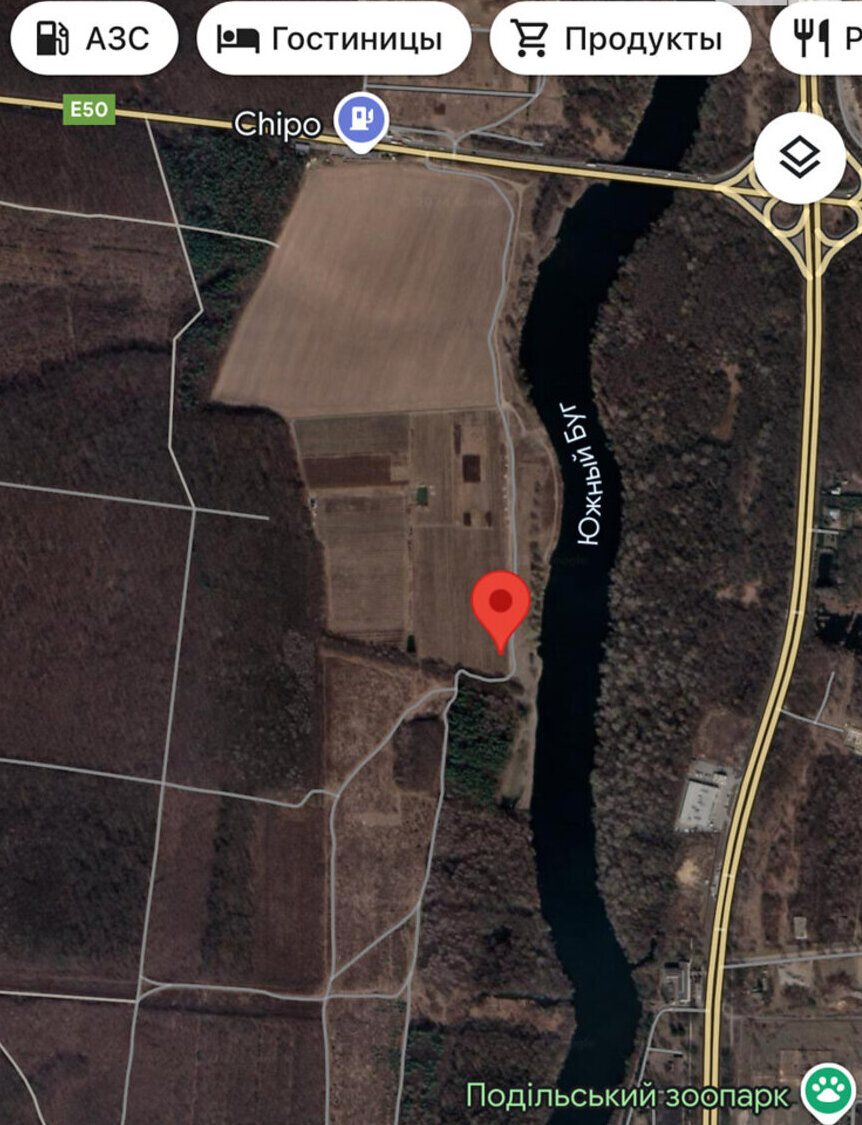Tap the restaurants chip with fork icon

click(x=820, y=39)
